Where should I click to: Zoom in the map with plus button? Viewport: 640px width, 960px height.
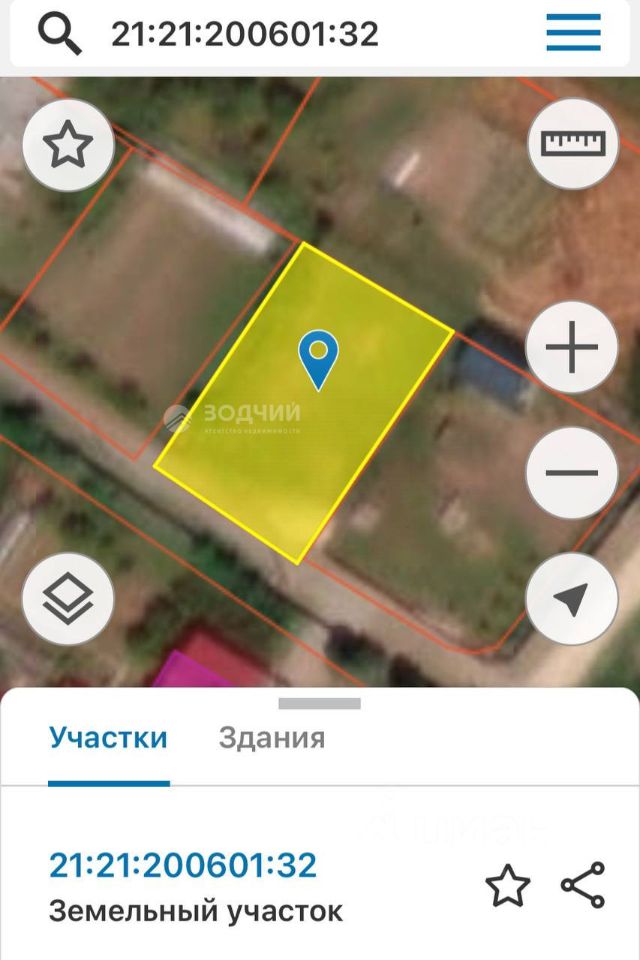[x=573, y=348]
